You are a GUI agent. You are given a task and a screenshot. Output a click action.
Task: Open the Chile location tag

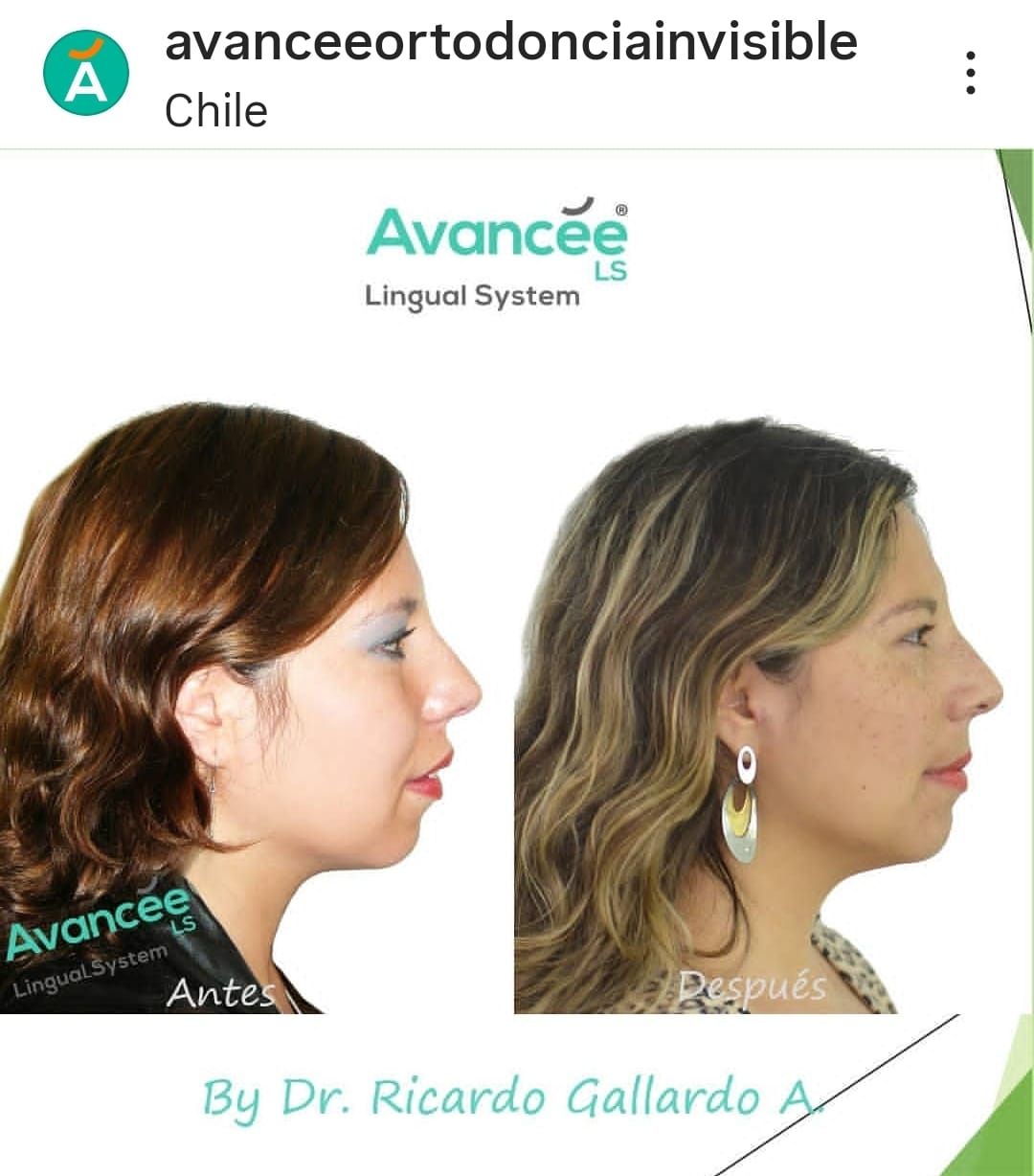pyautogui.click(x=216, y=111)
